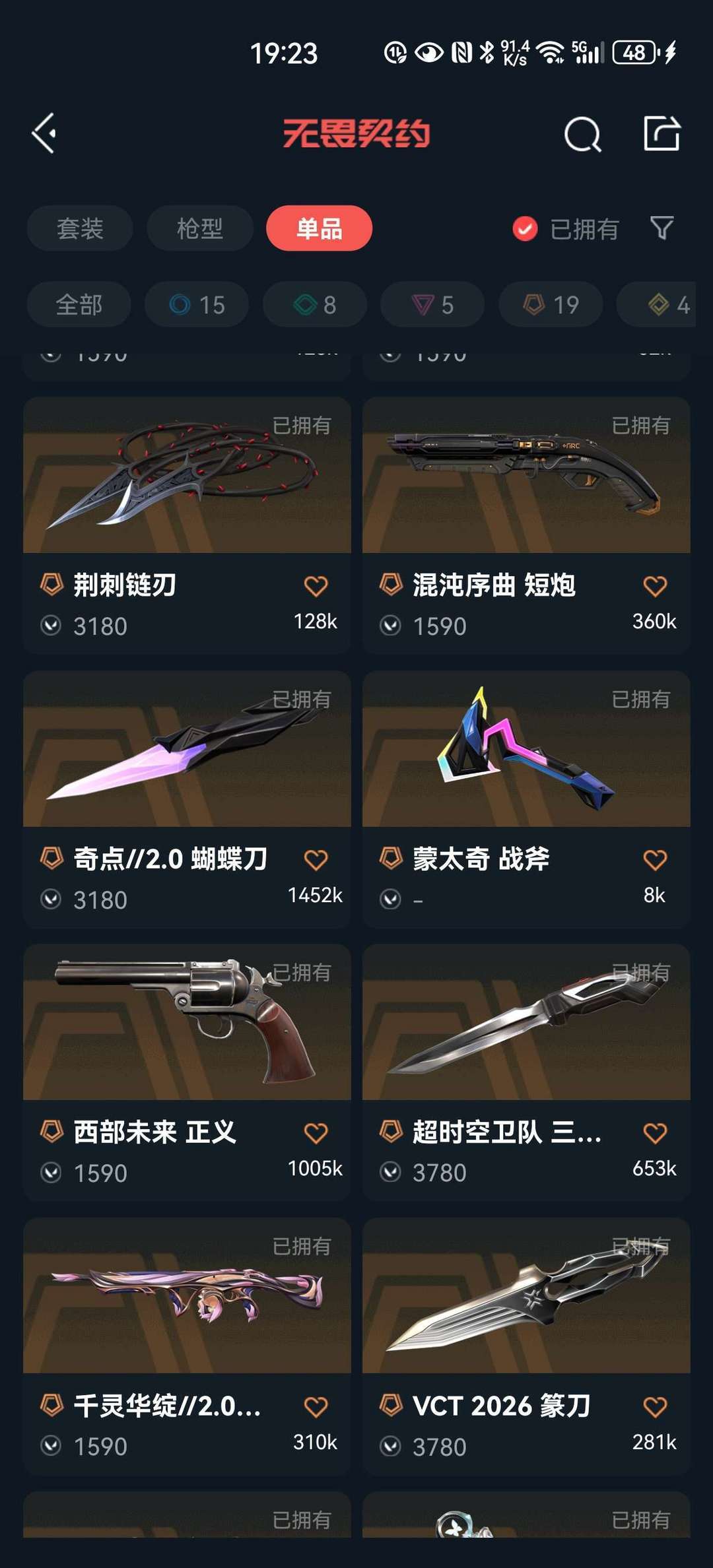The width and height of the screenshot is (713, 1568).
Task: Filter by the purple tier chip 5
Action: coord(432,305)
